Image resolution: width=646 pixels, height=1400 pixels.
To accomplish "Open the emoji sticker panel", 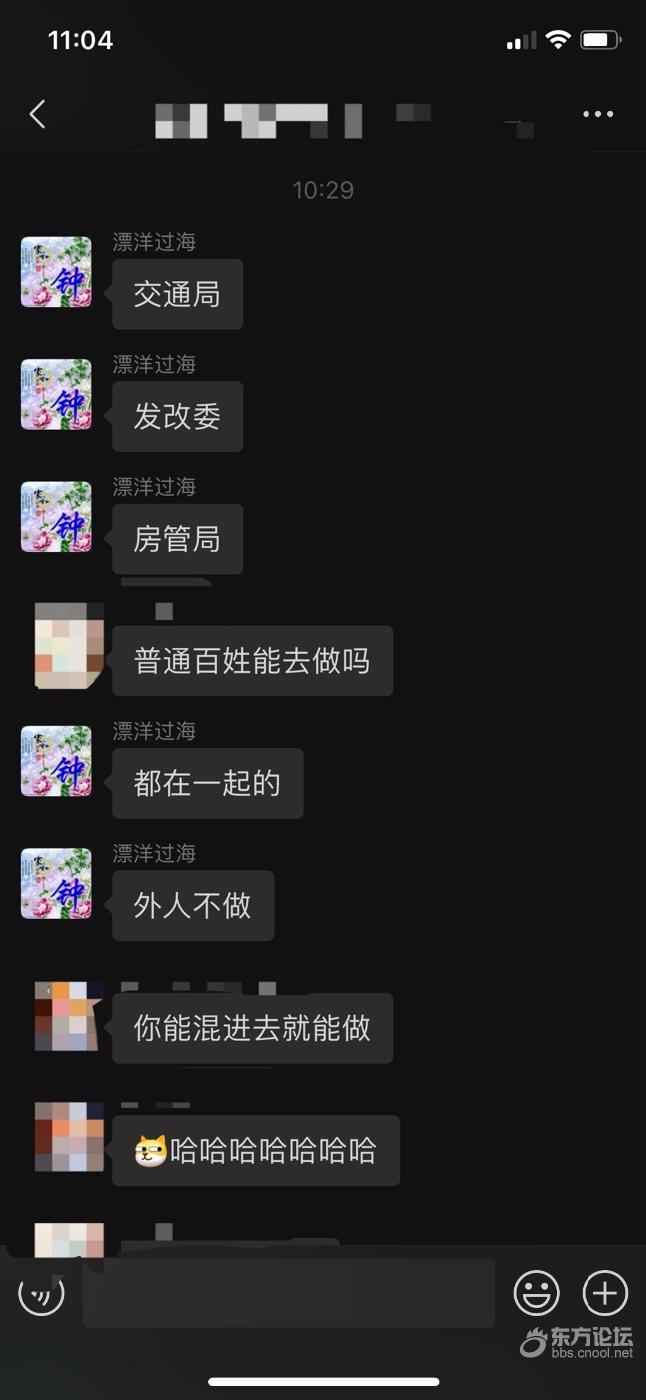I will pyautogui.click(x=536, y=1294).
